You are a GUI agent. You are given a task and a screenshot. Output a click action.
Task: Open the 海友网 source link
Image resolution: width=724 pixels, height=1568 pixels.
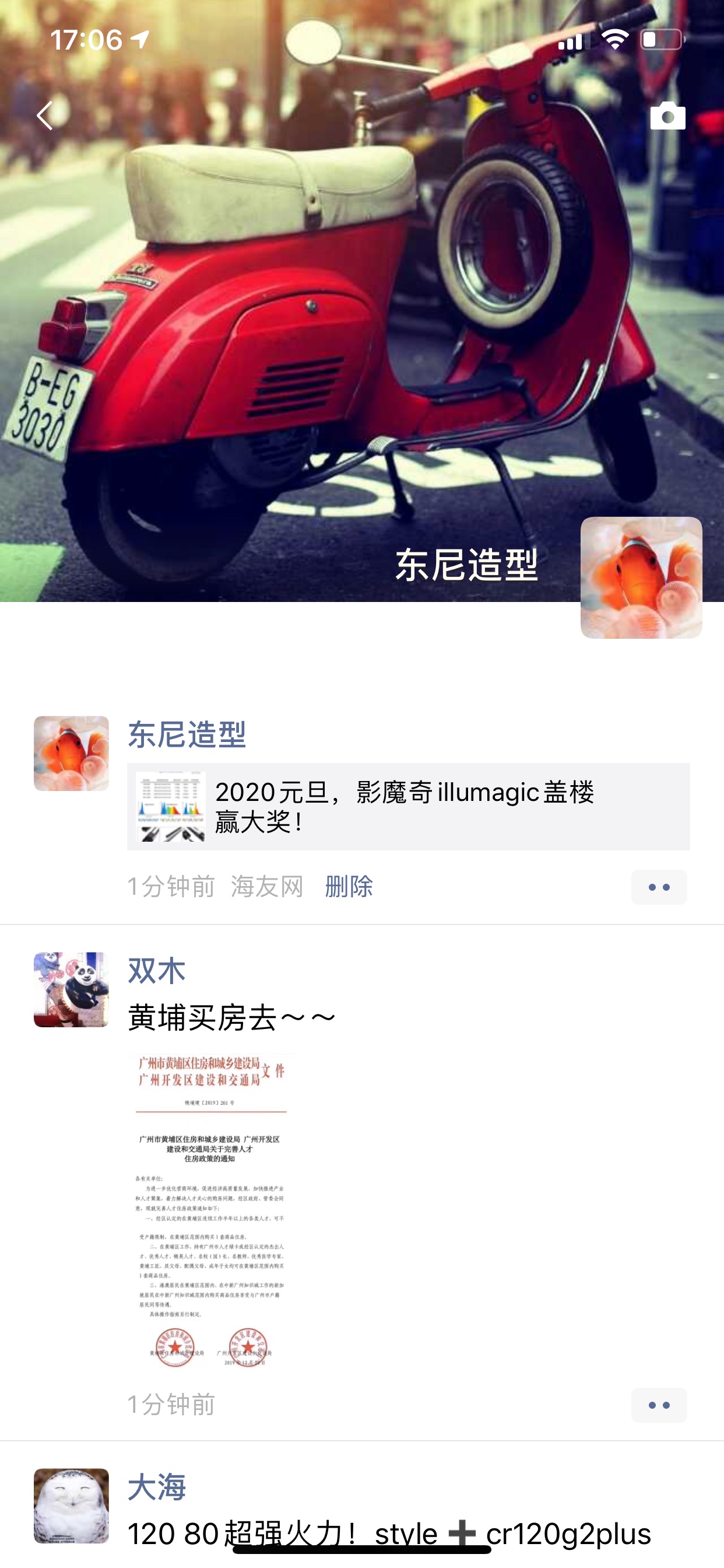coord(266,886)
